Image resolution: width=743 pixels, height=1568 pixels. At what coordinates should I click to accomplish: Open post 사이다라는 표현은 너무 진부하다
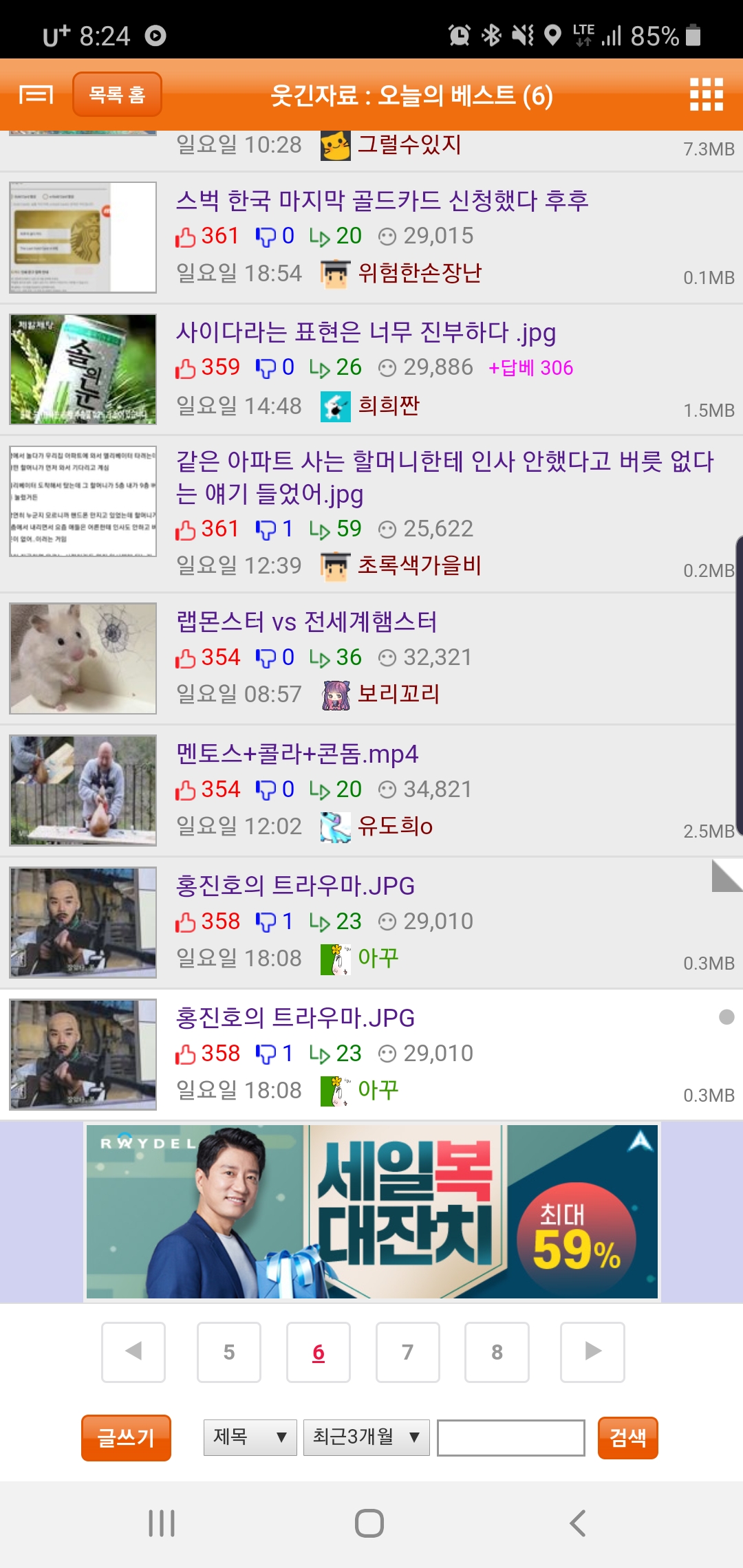coord(365,333)
